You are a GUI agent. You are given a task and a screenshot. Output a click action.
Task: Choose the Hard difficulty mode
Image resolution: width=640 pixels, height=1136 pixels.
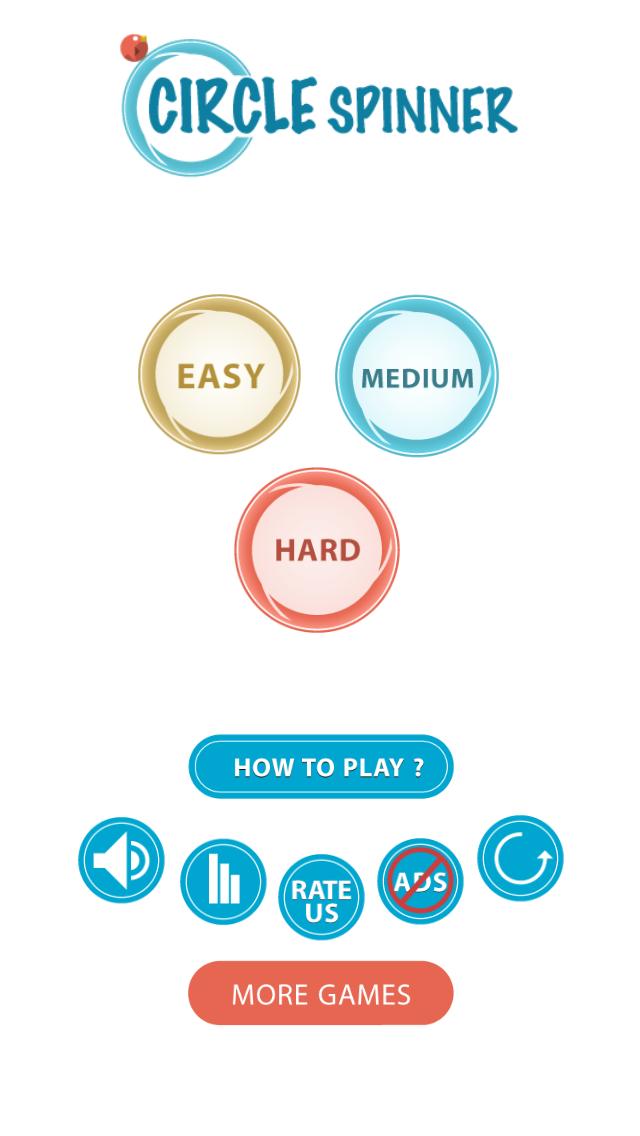click(x=317, y=549)
